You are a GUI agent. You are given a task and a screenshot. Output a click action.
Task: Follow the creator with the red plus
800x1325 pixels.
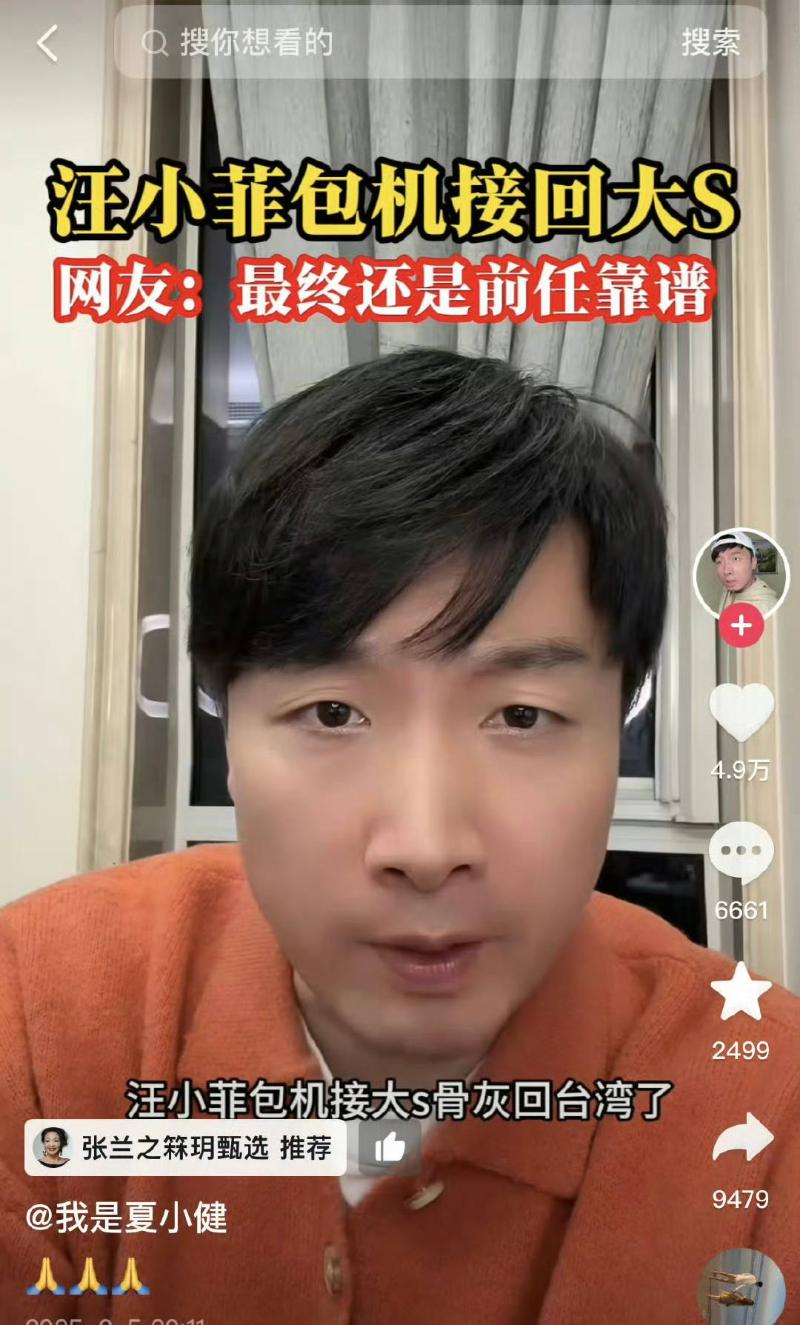pyautogui.click(x=741, y=626)
